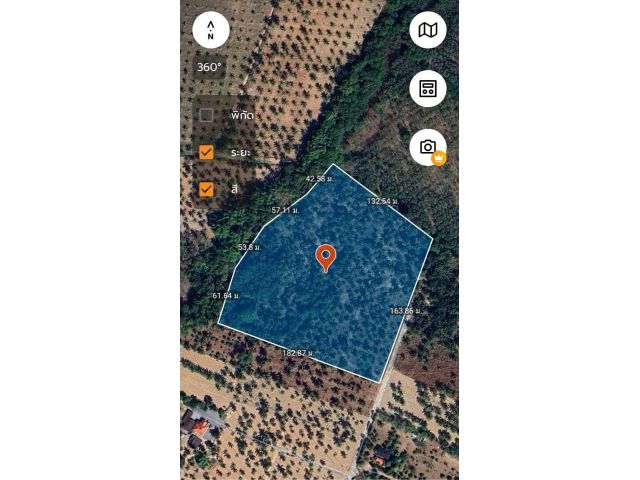Tap the 360° rotation label
This screenshot has width=640, height=480.
pyautogui.click(x=209, y=67)
